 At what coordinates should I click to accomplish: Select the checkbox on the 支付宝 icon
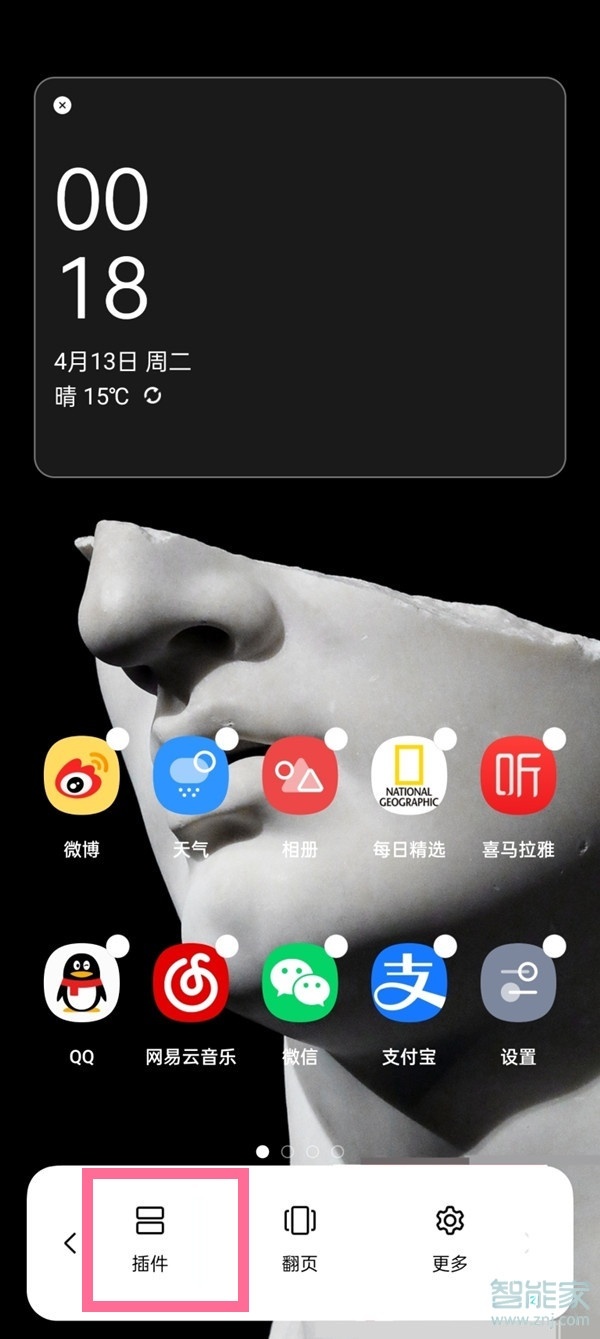[x=445, y=945]
